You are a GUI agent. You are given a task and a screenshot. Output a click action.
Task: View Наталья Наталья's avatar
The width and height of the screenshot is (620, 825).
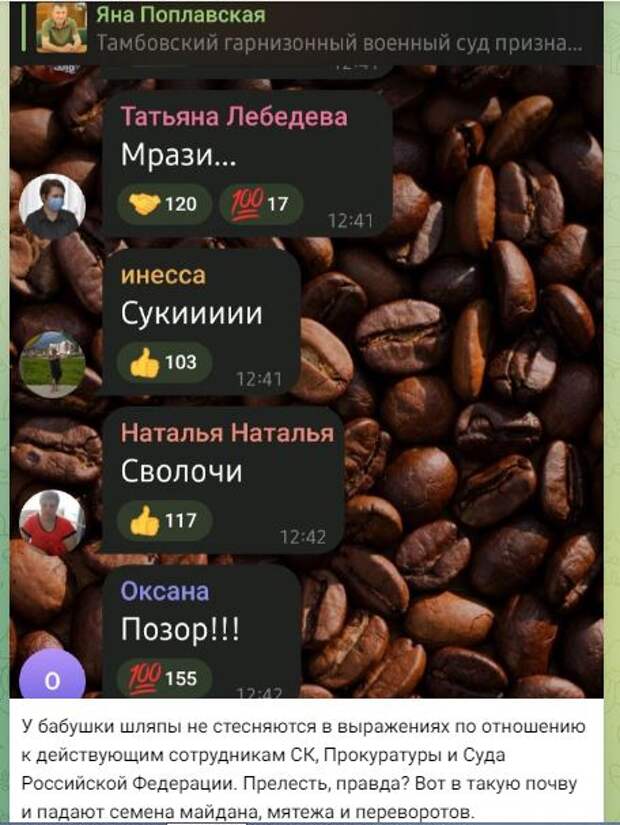tap(52, 521)
